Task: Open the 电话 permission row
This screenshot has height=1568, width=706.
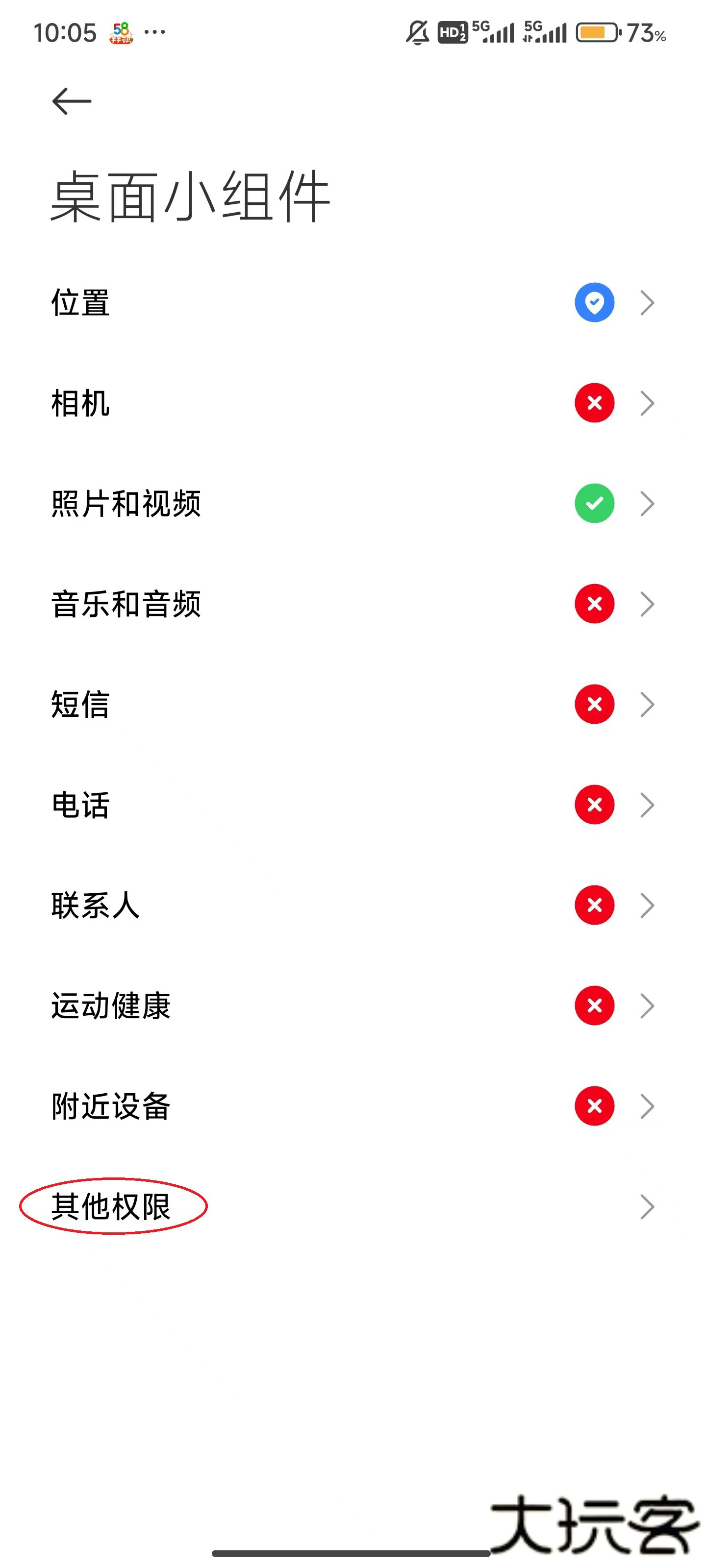Action: tap(352, 805)
